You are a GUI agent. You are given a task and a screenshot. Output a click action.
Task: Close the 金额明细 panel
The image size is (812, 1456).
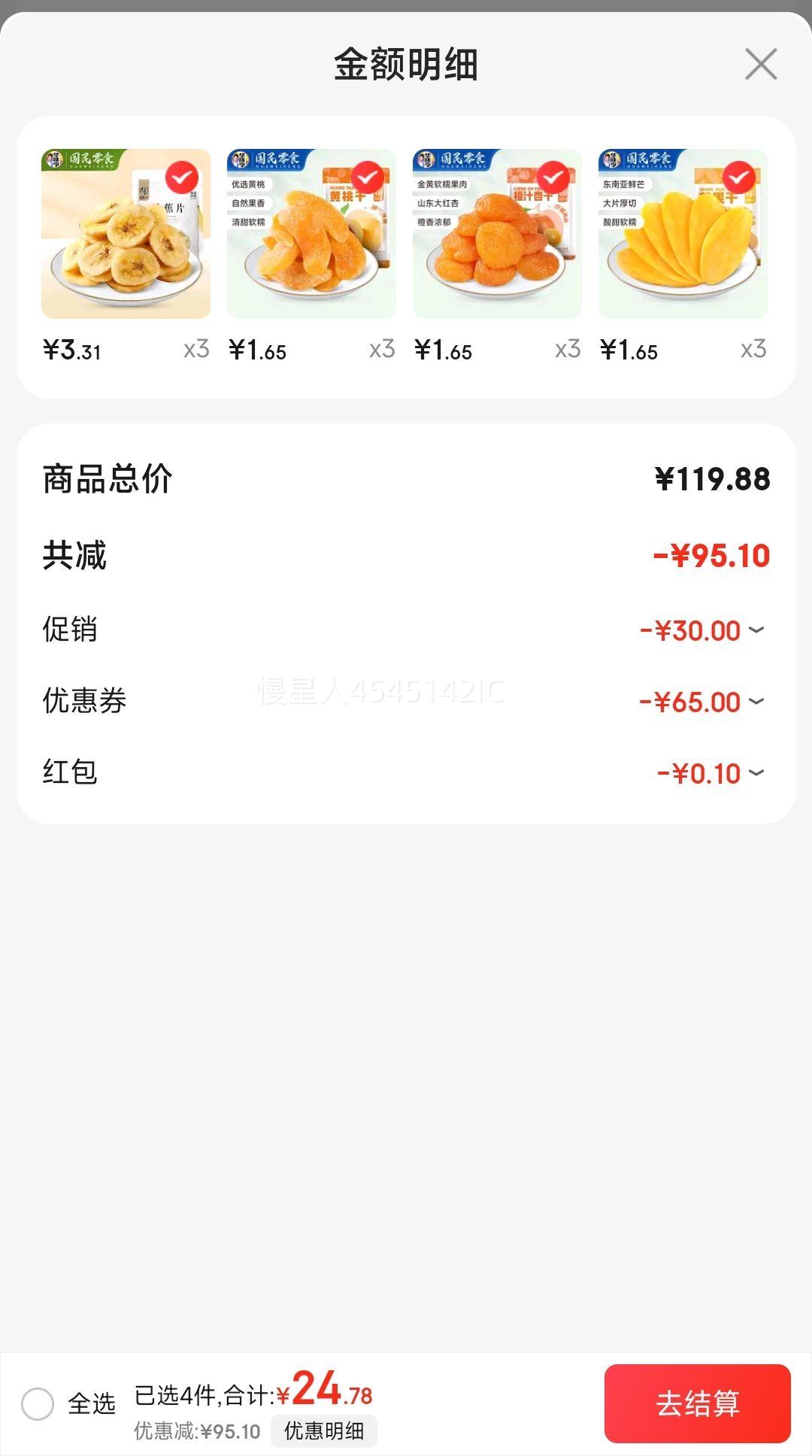click(761, 64)
